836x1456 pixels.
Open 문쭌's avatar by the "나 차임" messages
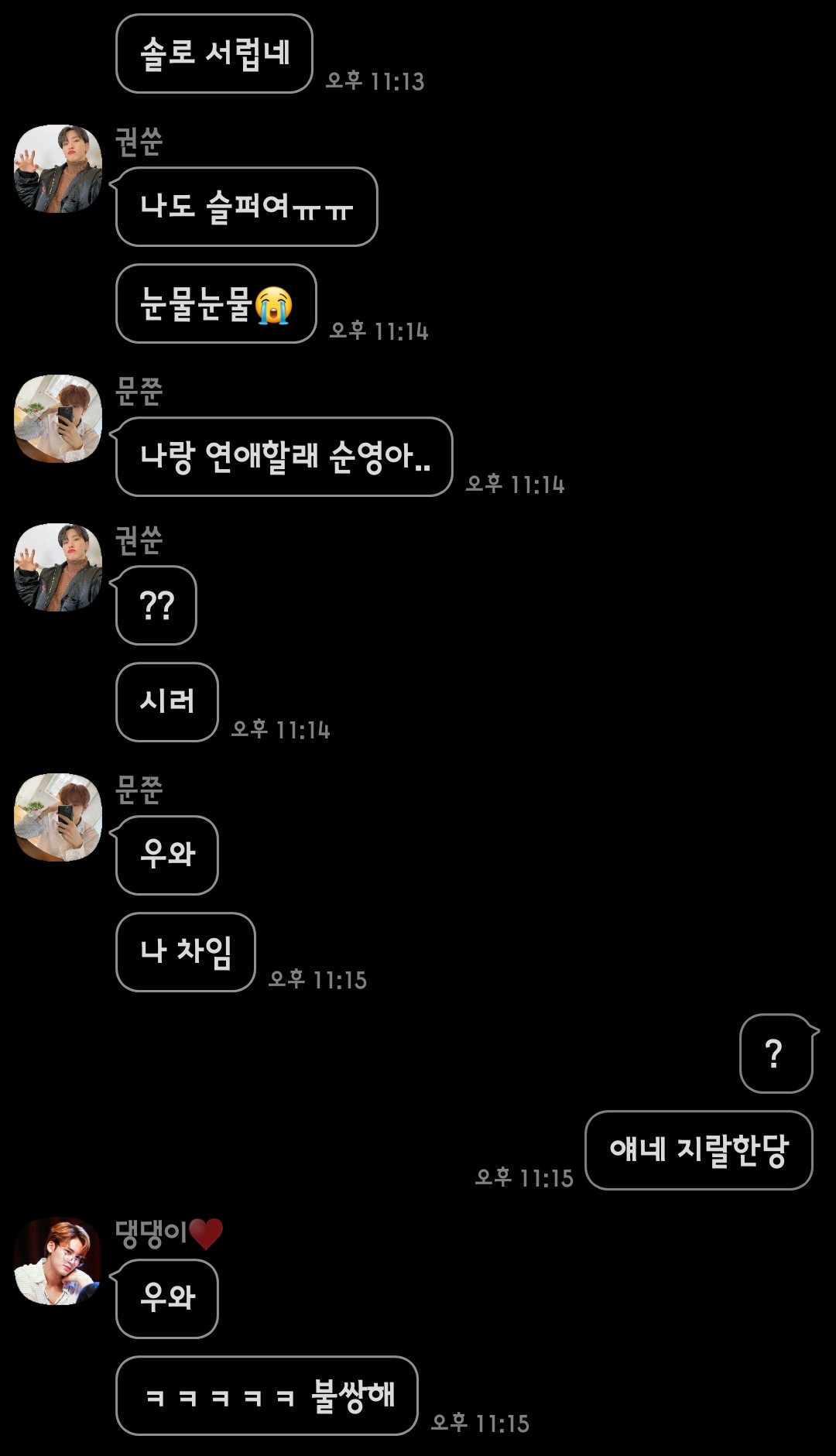(x=58, y=817)
